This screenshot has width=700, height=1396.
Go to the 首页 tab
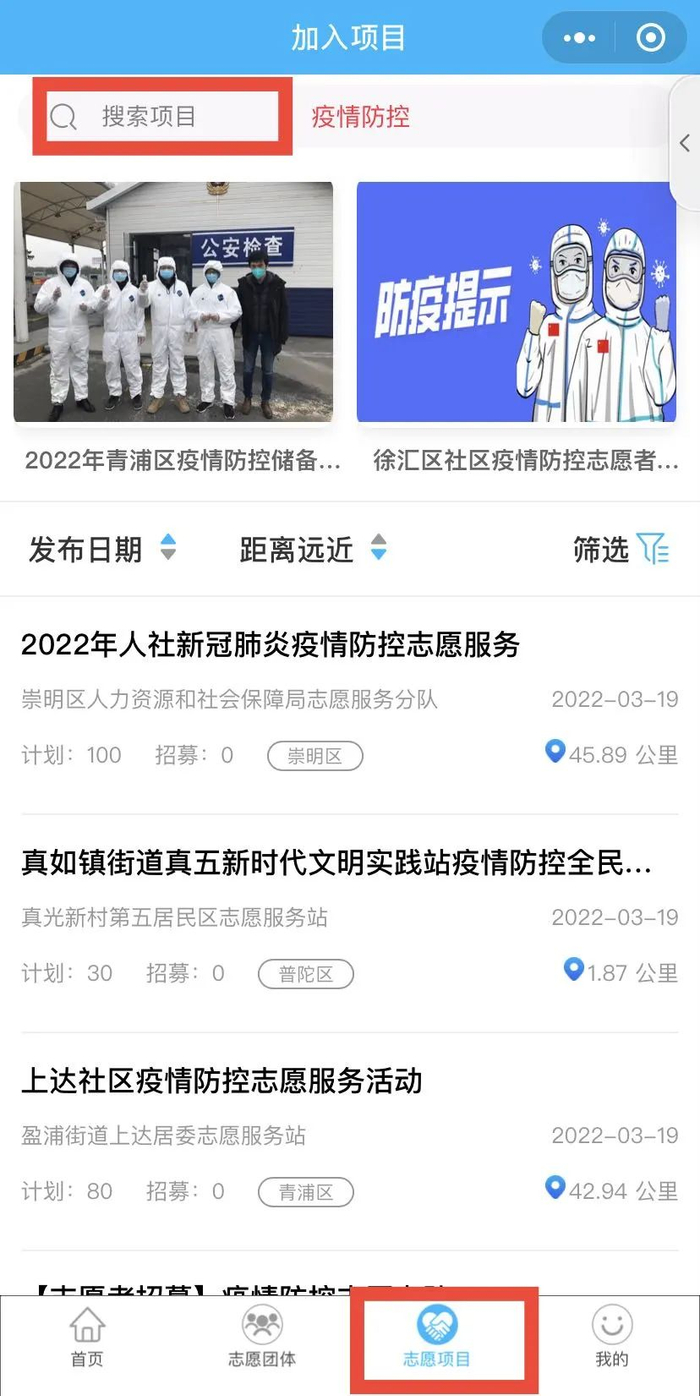click(87, 1337)
